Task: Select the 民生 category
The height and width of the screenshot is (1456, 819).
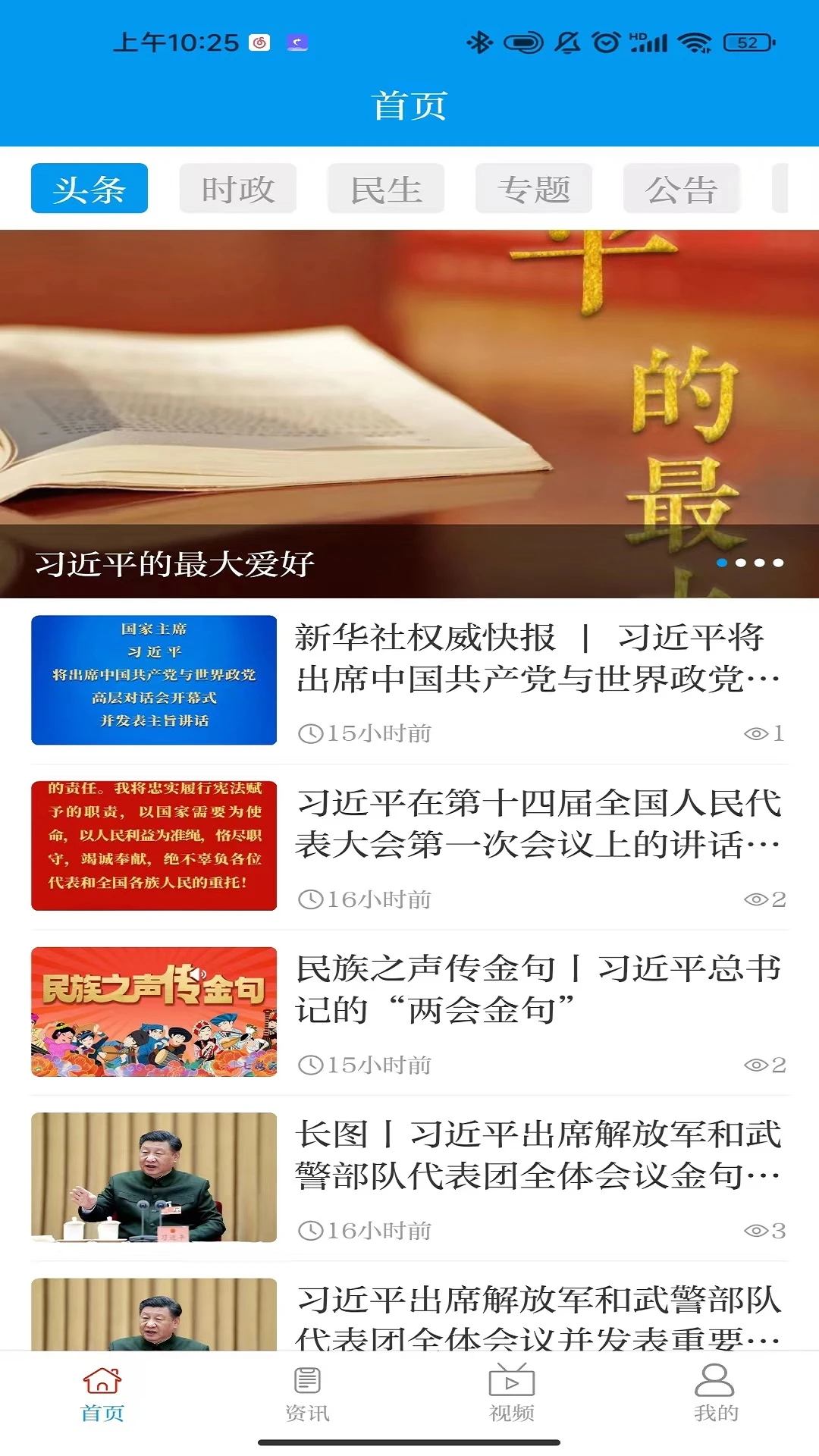Action: click(x=385, y=189)
